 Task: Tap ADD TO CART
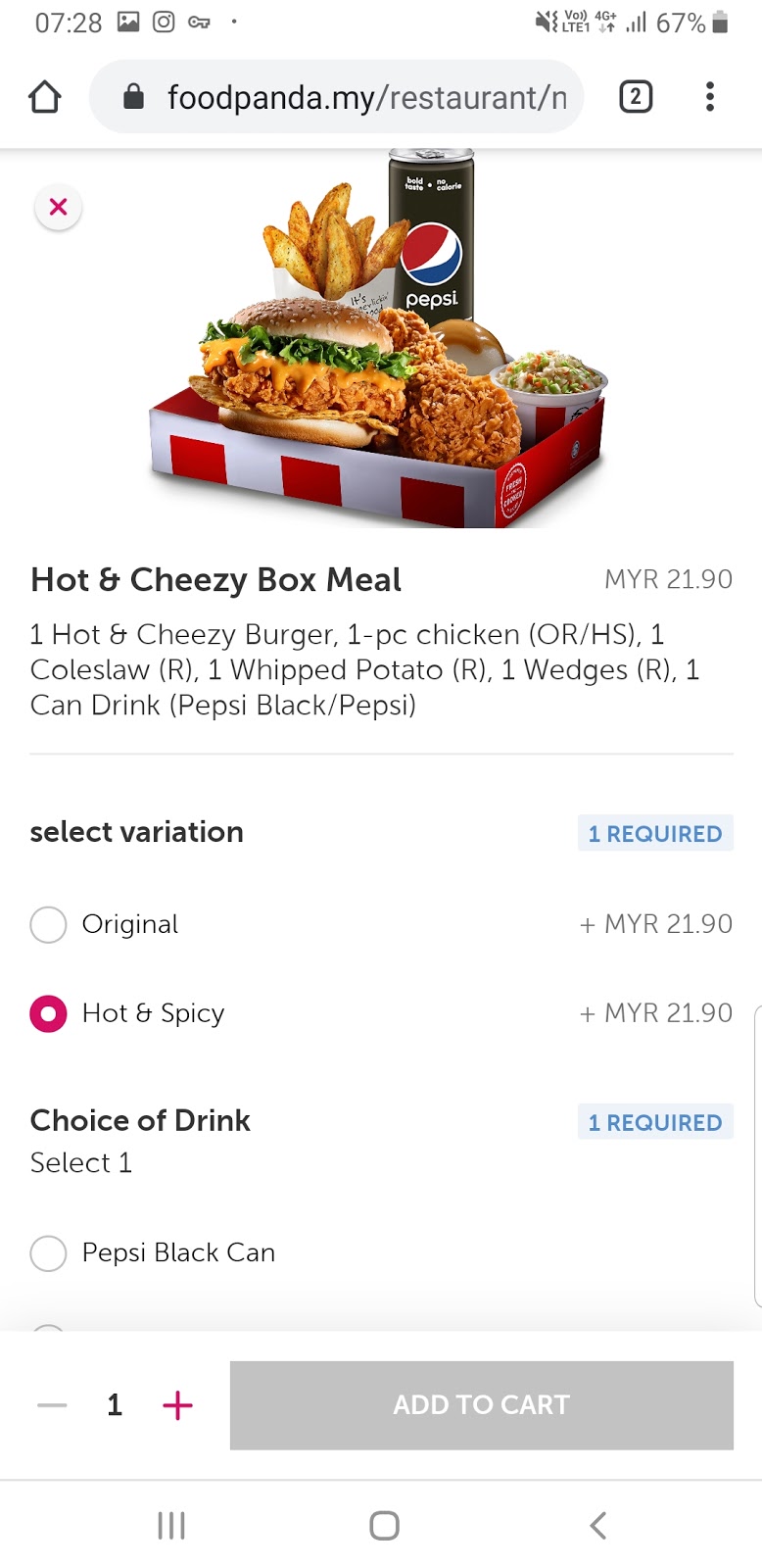pyautogui.click(x=481, y=1404)
